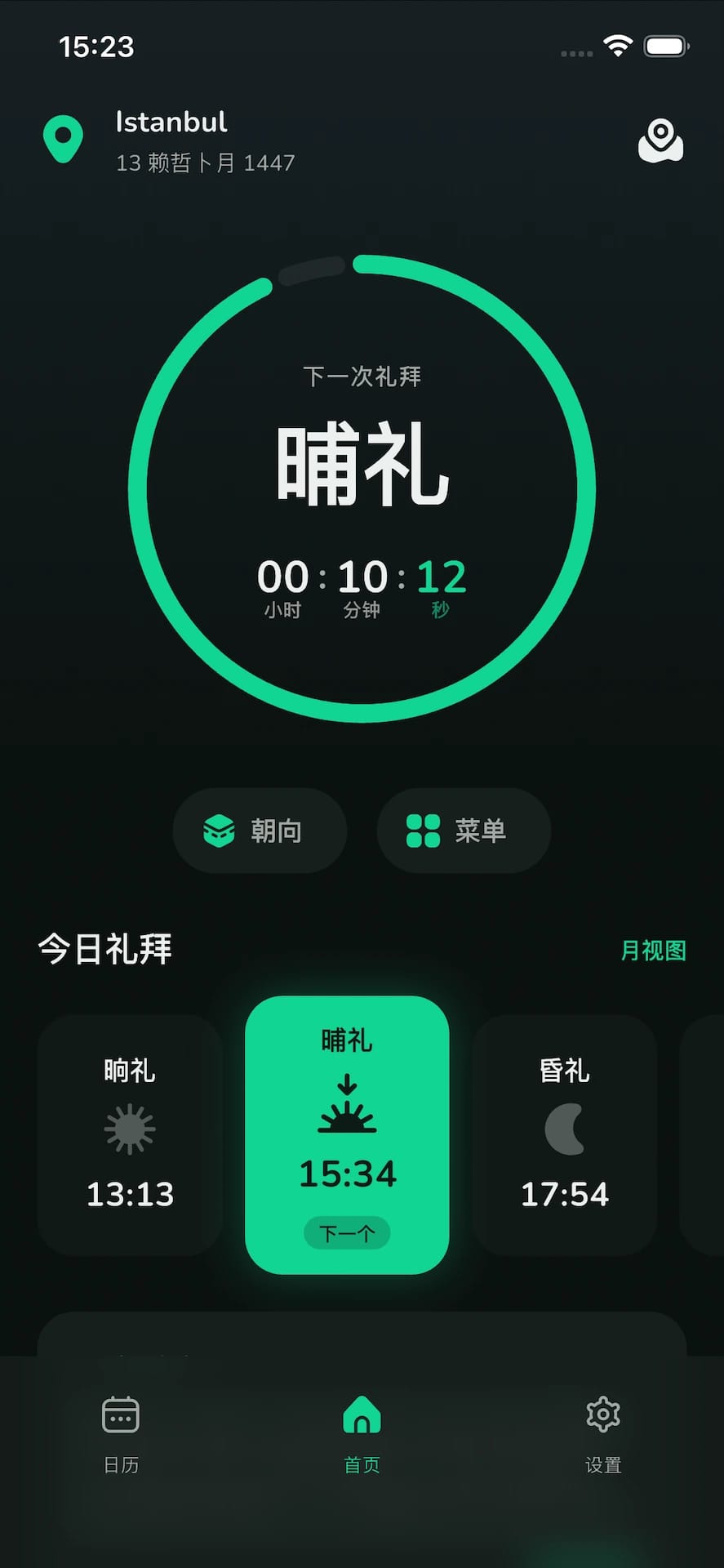Viewport: 724px width, 1568px height.
Task: Open the 日历 calendar icon in bottom navigation
Action: pyautogui.click(x=119, y=1414)
